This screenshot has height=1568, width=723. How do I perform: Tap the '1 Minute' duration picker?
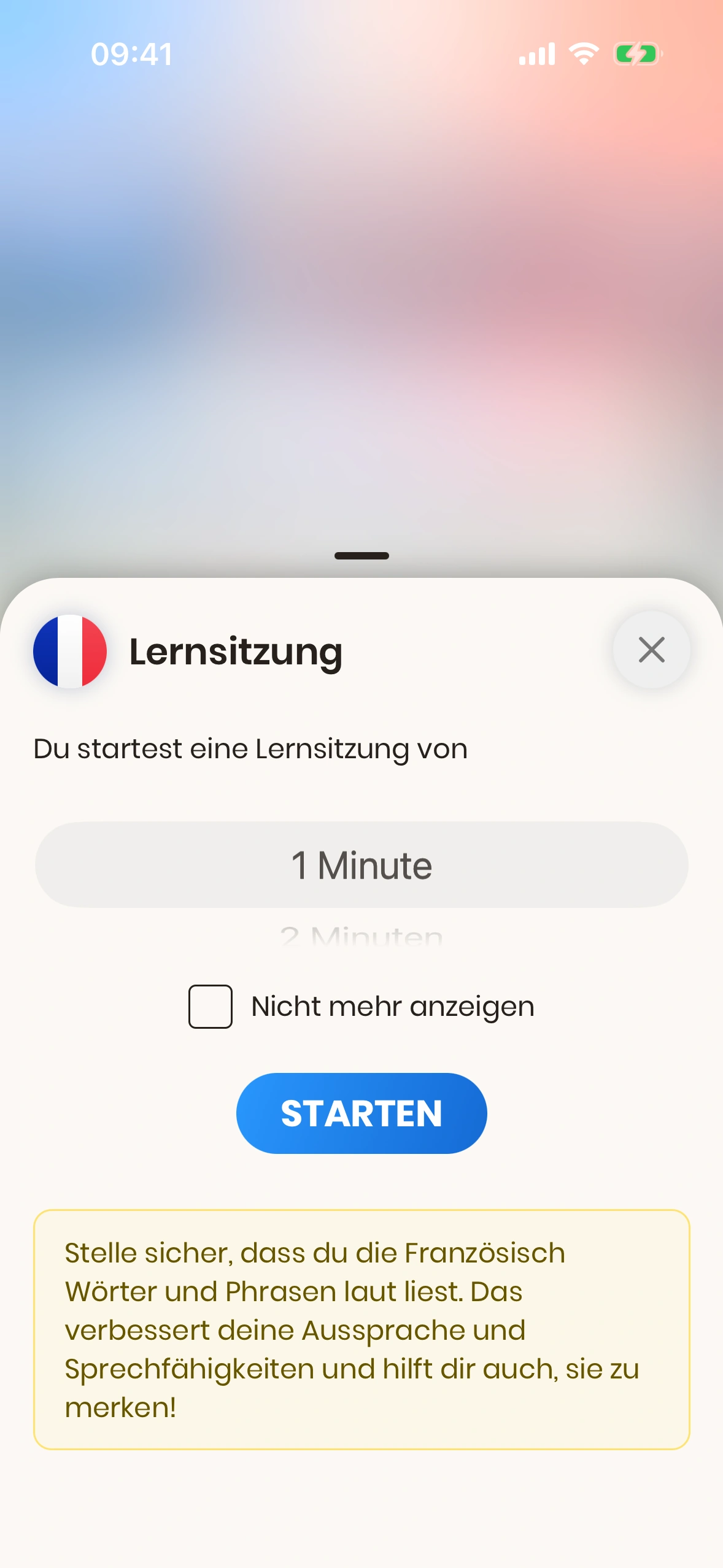361,865
